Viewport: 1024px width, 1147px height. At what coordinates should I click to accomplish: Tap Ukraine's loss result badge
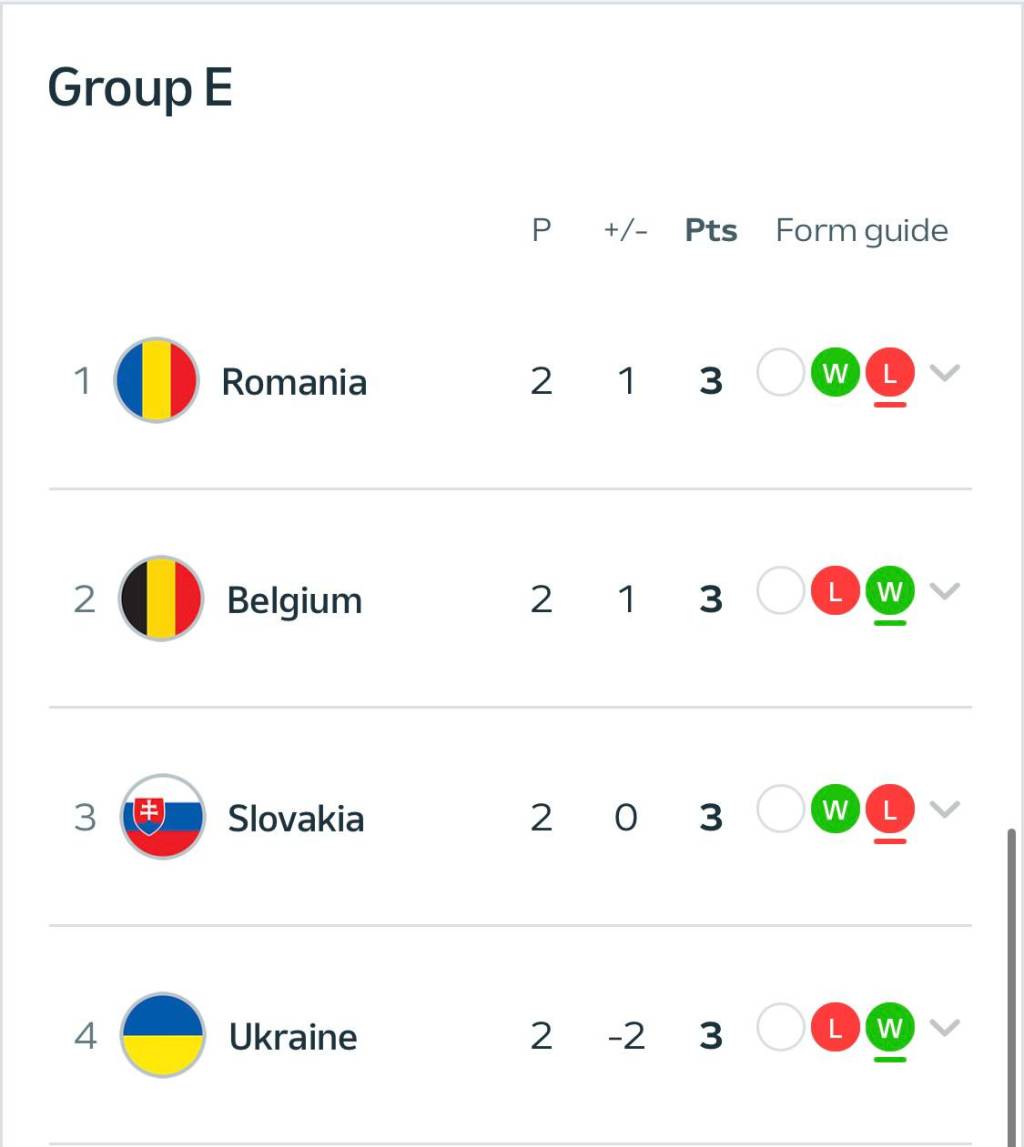coord(835,1028)
